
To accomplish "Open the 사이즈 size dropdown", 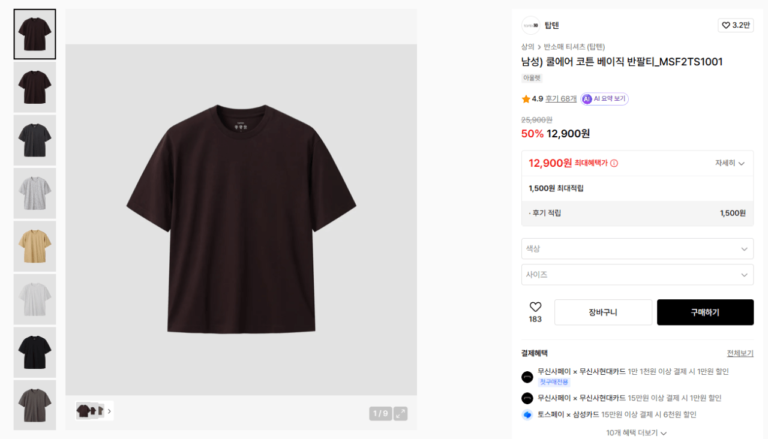I will coord(637,275).
